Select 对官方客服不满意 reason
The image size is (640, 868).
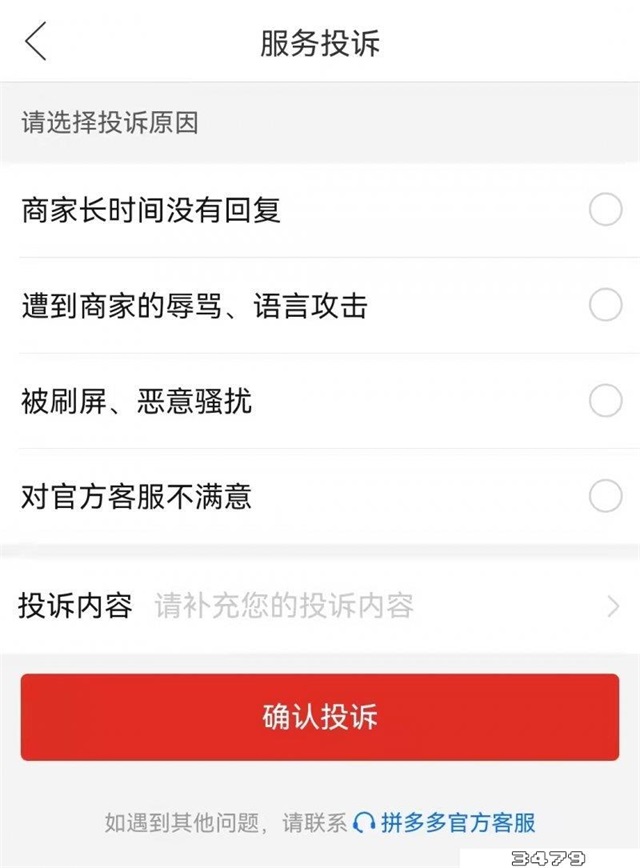tap(605, 496)
